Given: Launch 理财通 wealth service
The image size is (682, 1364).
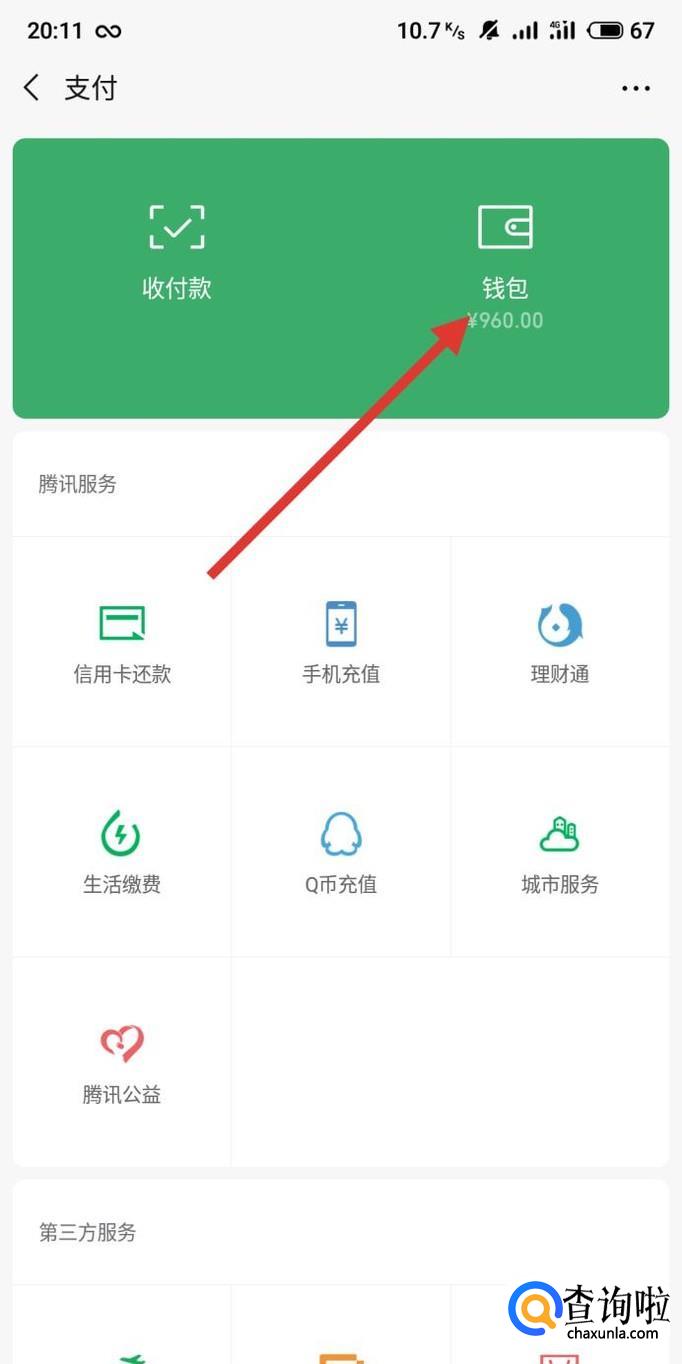Looking at the screenshot, I should point(560,642).
